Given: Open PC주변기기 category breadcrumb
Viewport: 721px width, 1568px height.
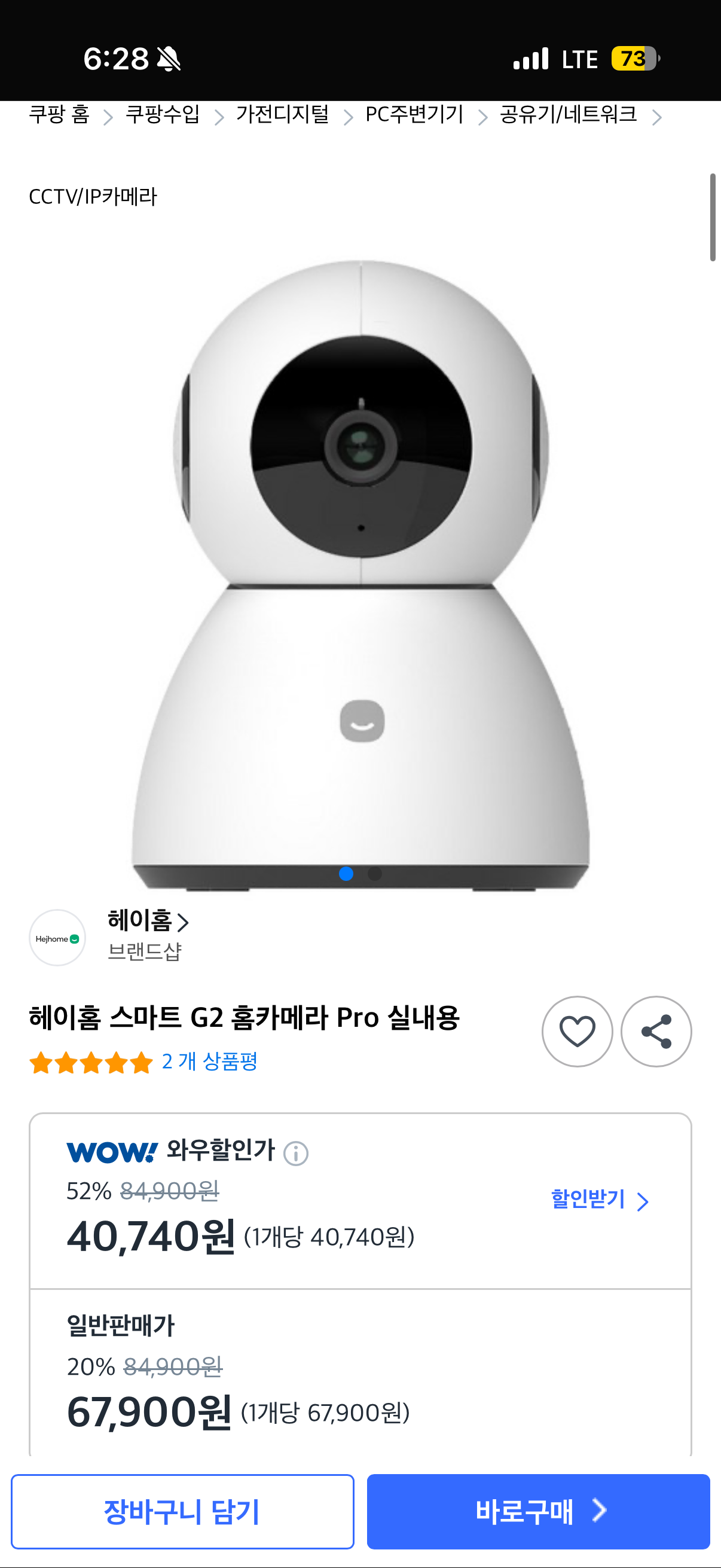Looking at the screenshot, I should coord(413,115).
